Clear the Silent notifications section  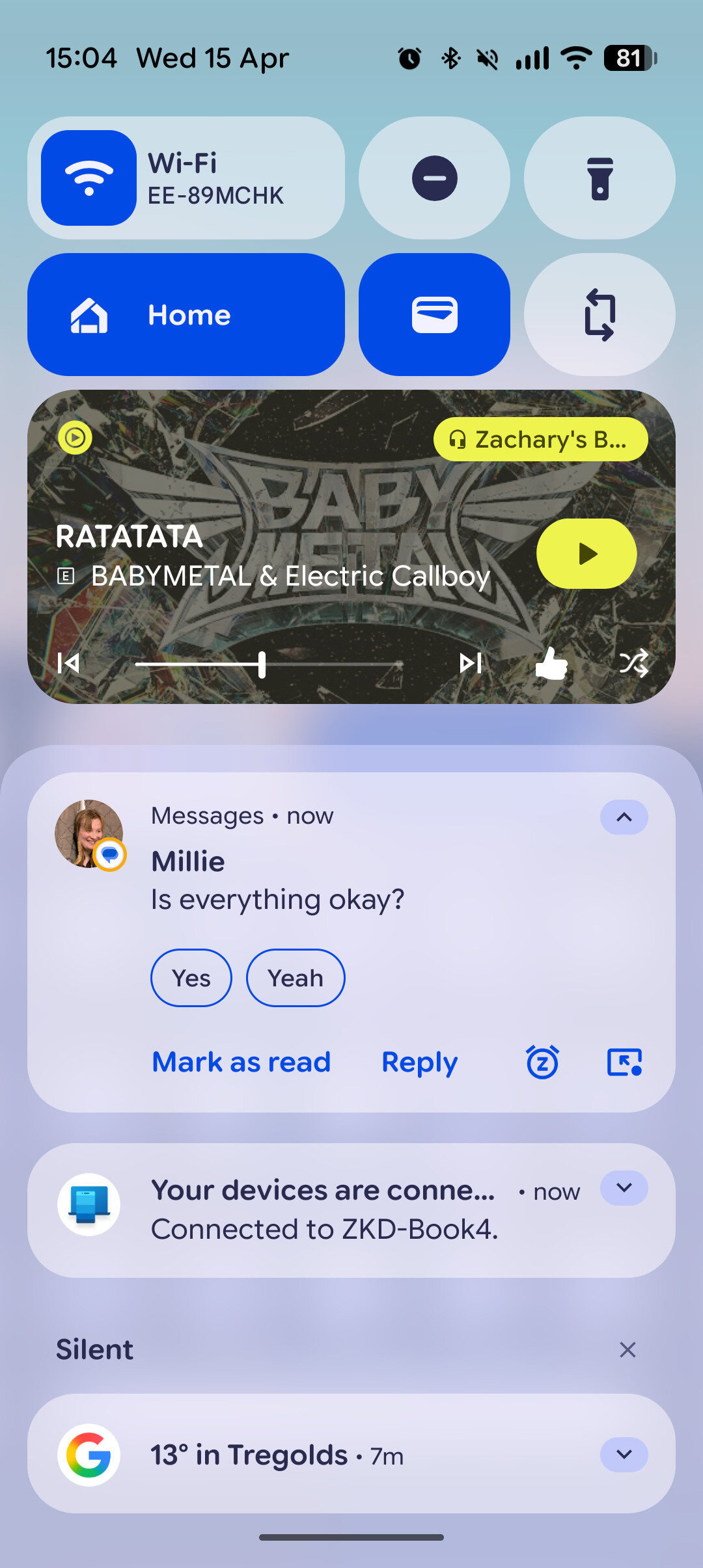pyautogui.click(x=627, y=1350)
